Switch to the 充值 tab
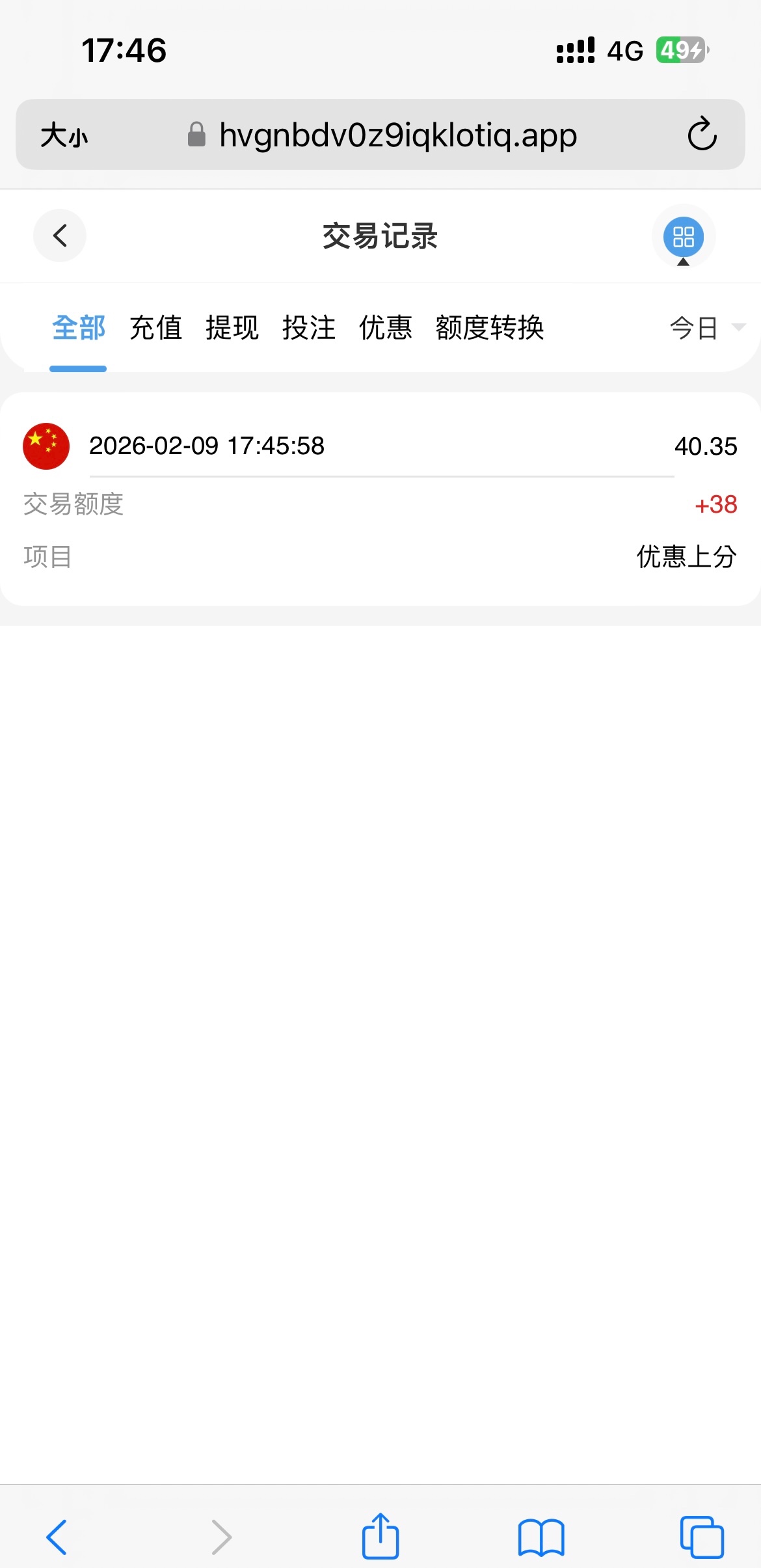 [x=155, y=328]
